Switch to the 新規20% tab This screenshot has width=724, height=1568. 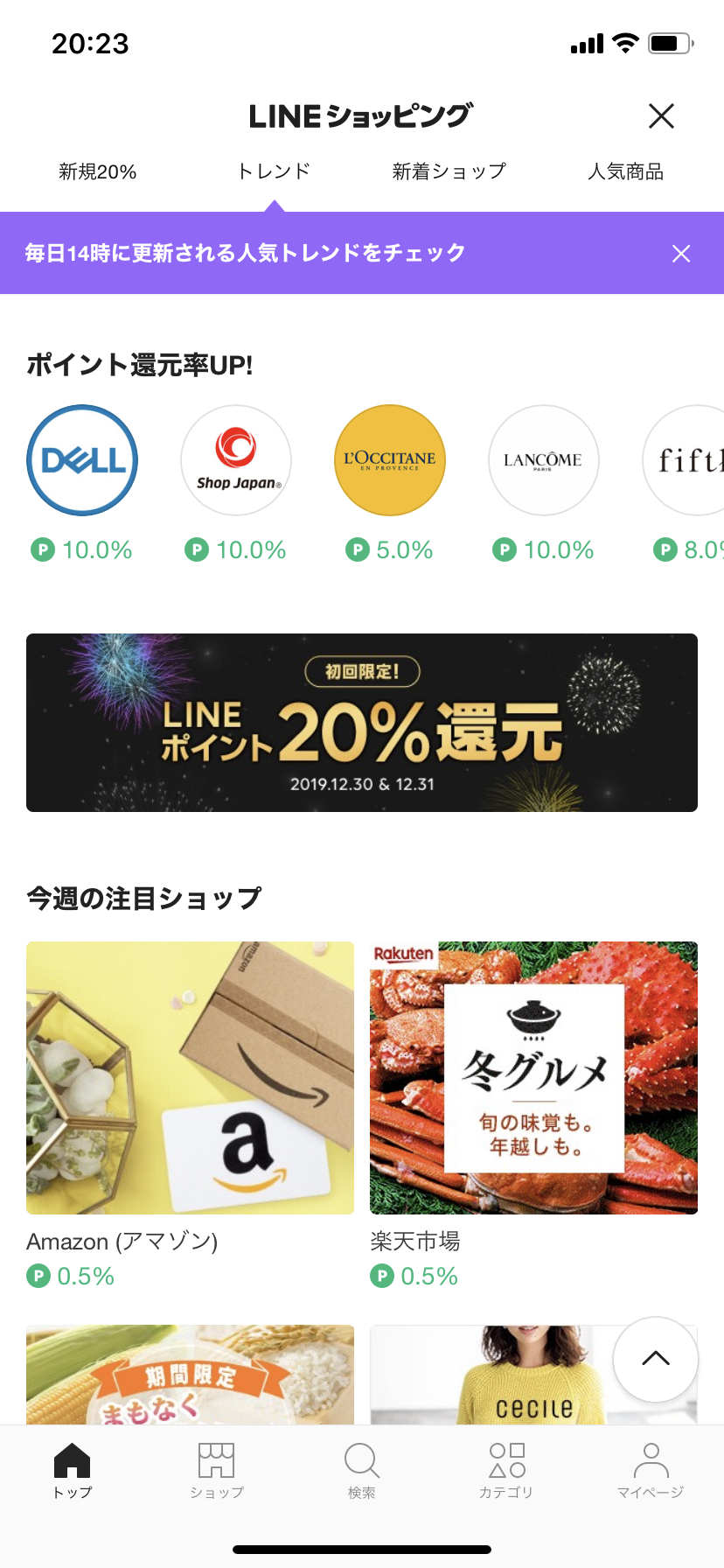(98, 171)
